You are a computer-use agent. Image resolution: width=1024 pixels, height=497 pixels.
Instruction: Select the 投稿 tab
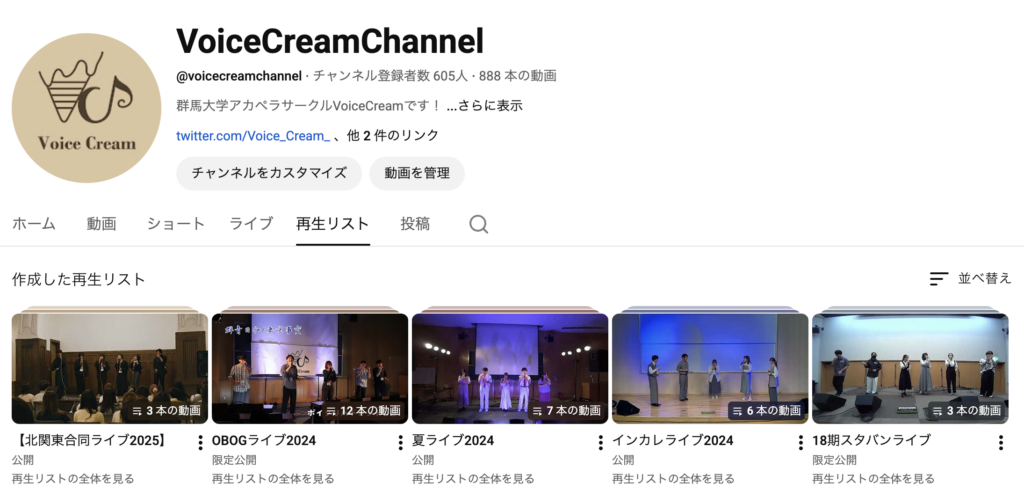(x=415, y=224)
